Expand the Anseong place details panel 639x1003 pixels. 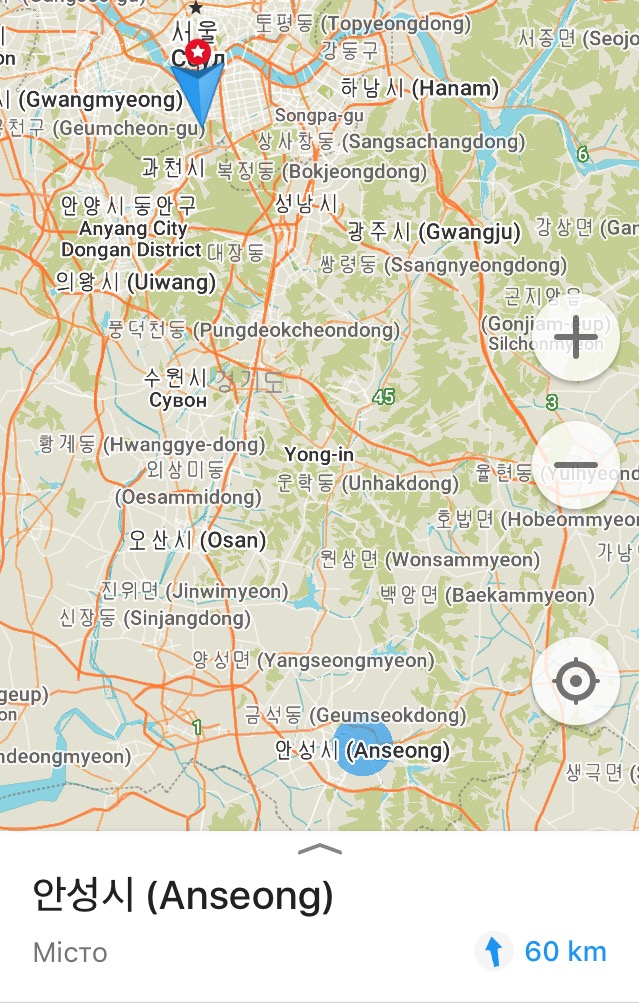point(320,849)
